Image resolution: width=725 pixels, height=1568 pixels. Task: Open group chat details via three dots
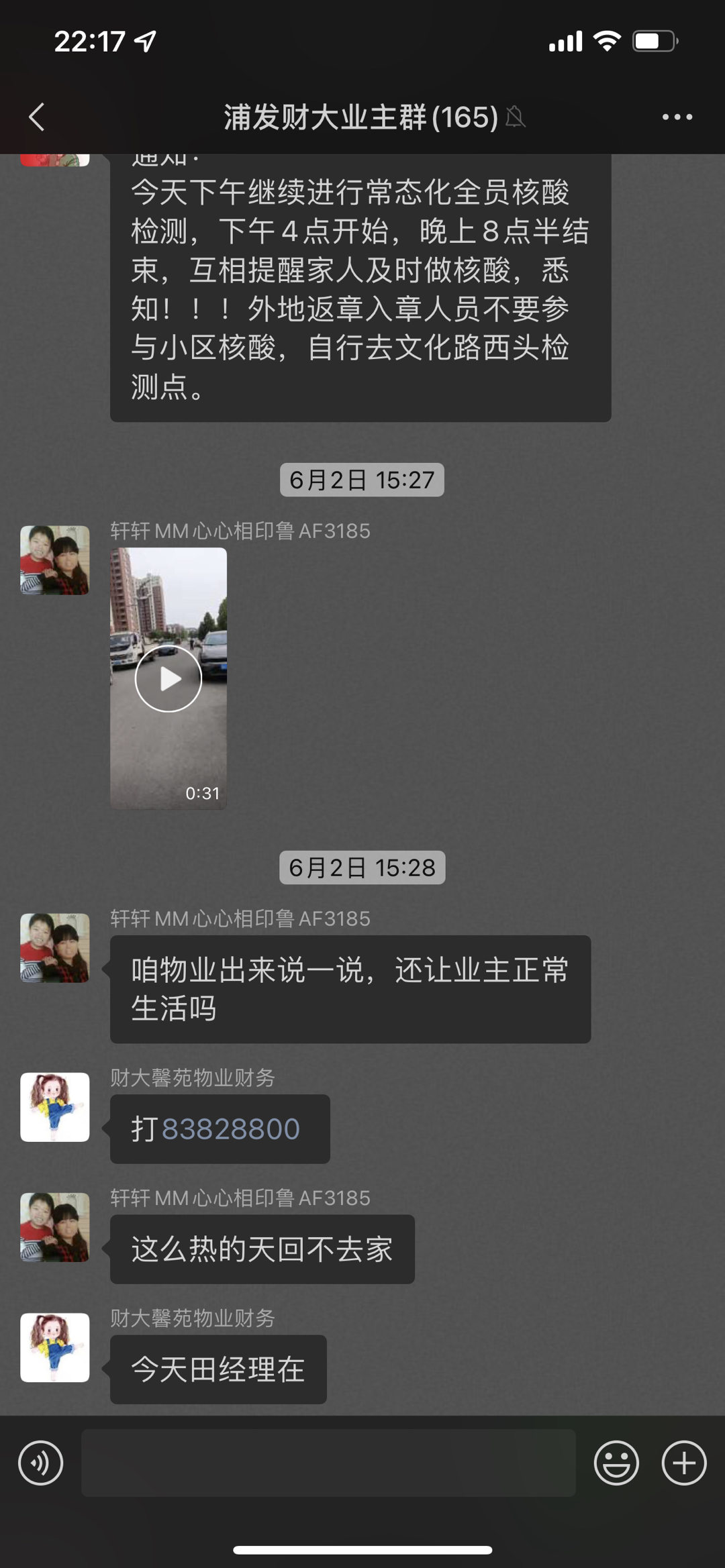pos(677,117)
